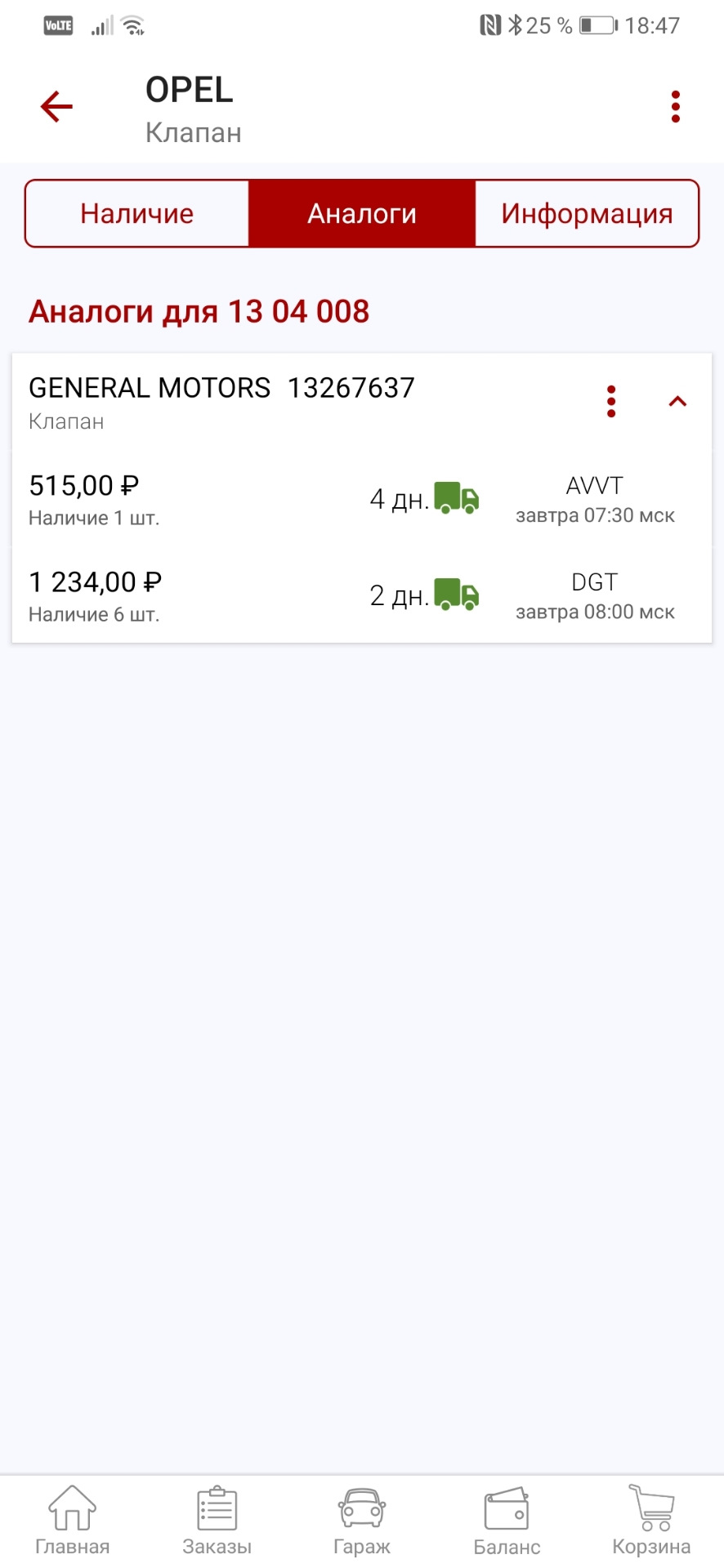The image size is (724, 1568).
Task: Switch to Гараж
Action: [x=362, y=1521]
